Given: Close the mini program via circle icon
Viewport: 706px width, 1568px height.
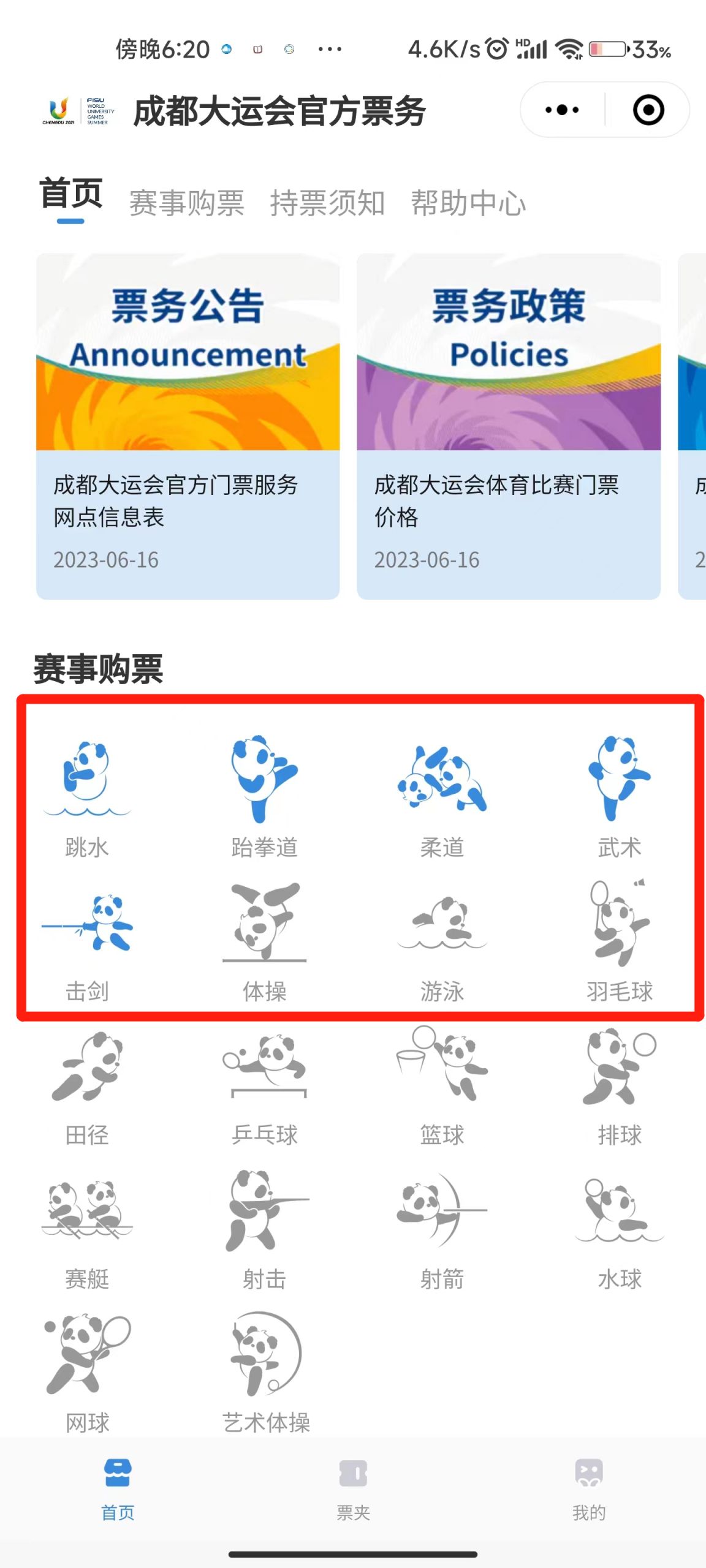Looking at the screenshot, I should [648, 110].
